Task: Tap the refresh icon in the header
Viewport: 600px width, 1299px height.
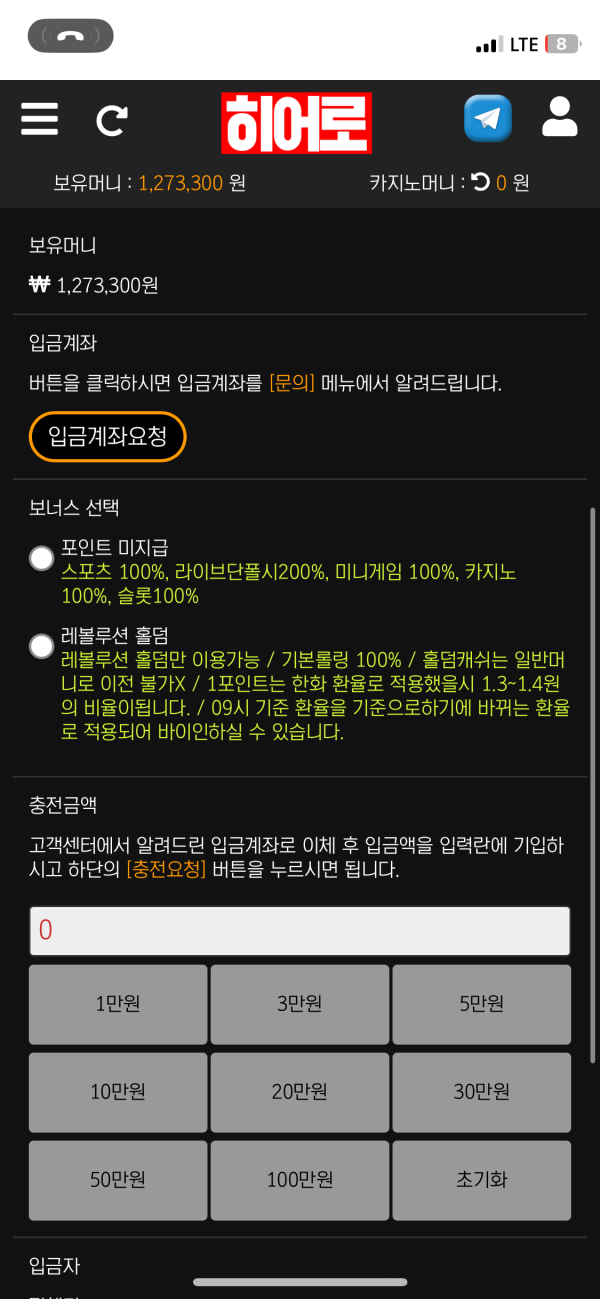Action: click(x=111, y=120)
